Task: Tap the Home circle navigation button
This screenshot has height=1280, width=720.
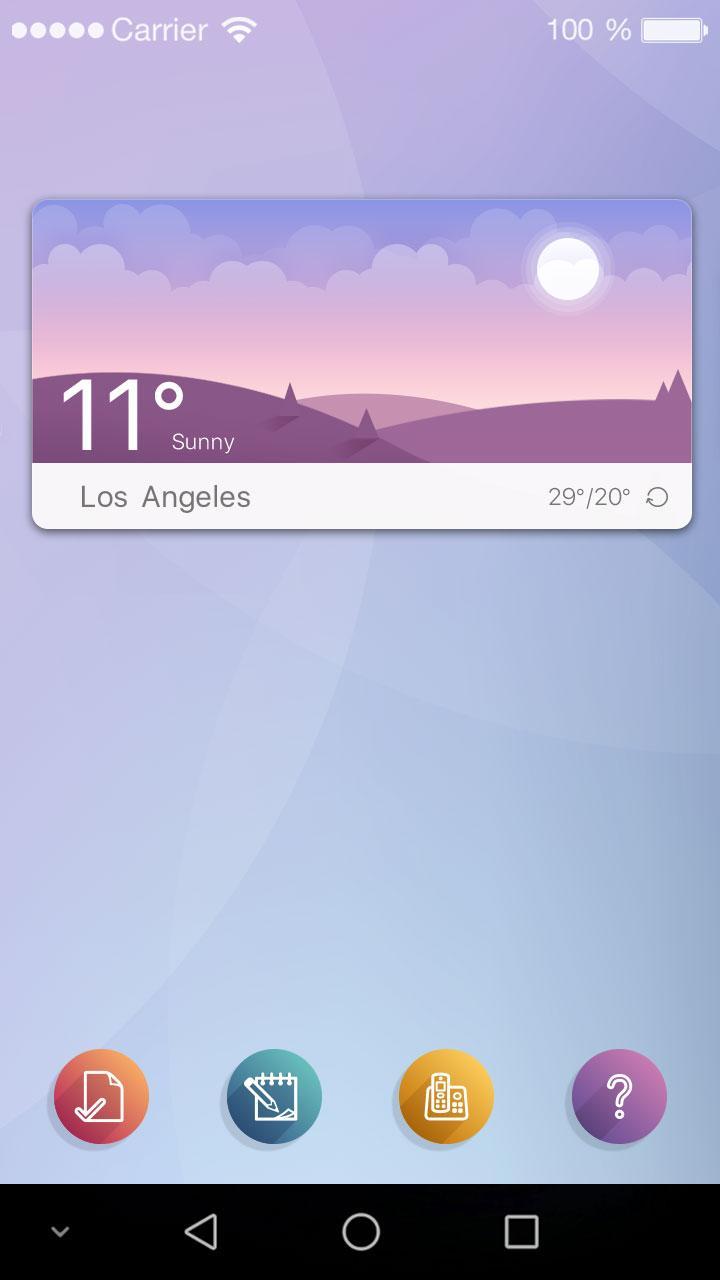Action: [360, 1232]
